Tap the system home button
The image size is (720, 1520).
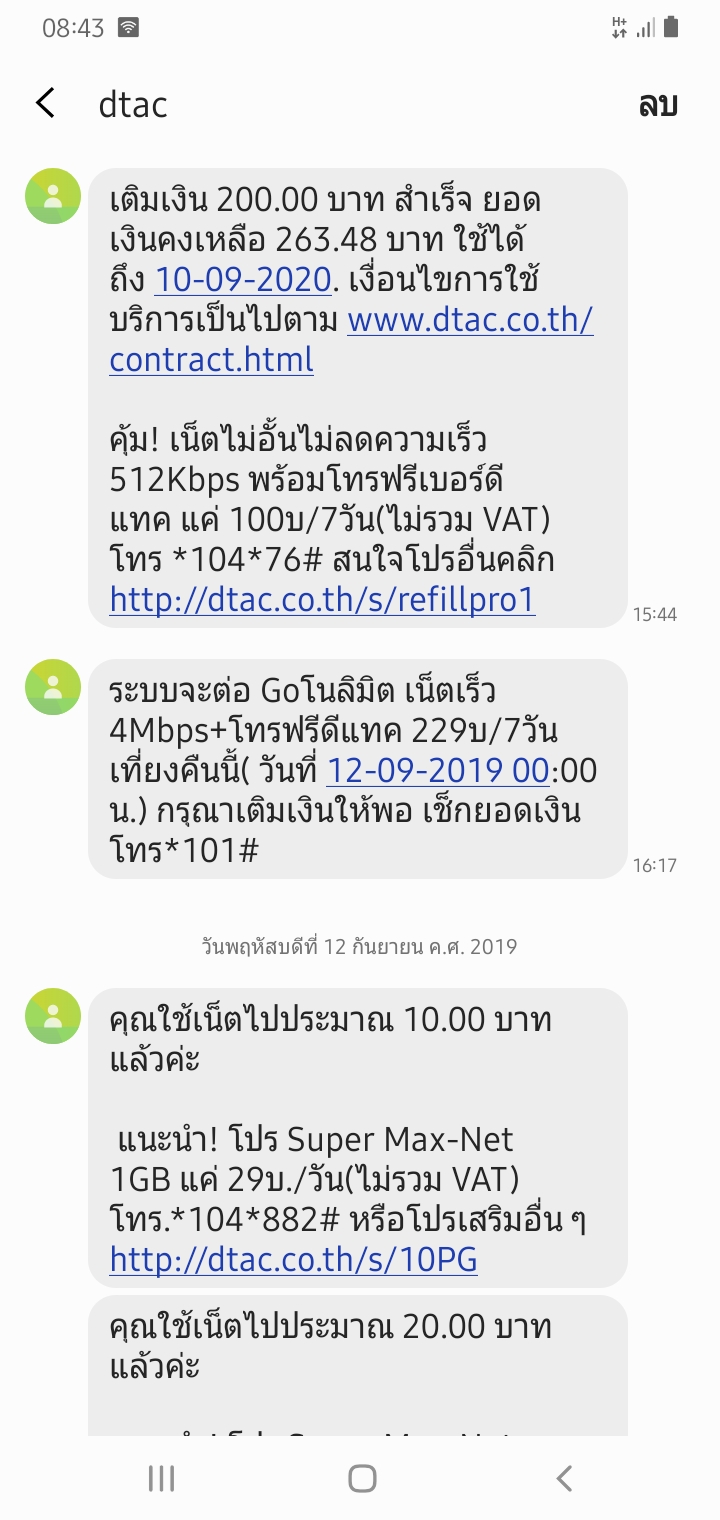pos(361,1478)
